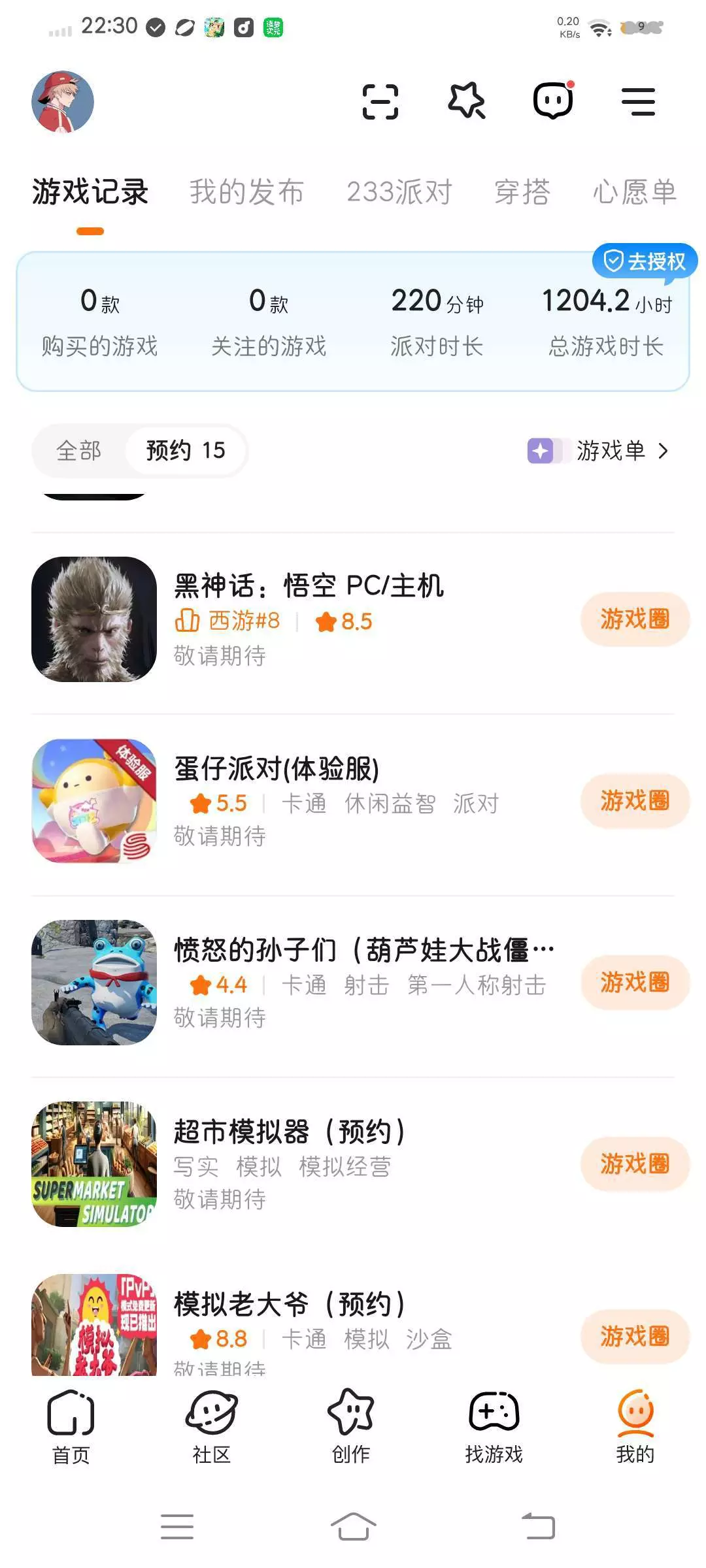Select the 全部 filter
This screenshot has height=1568, width=706.
click(x=79, y=450)
